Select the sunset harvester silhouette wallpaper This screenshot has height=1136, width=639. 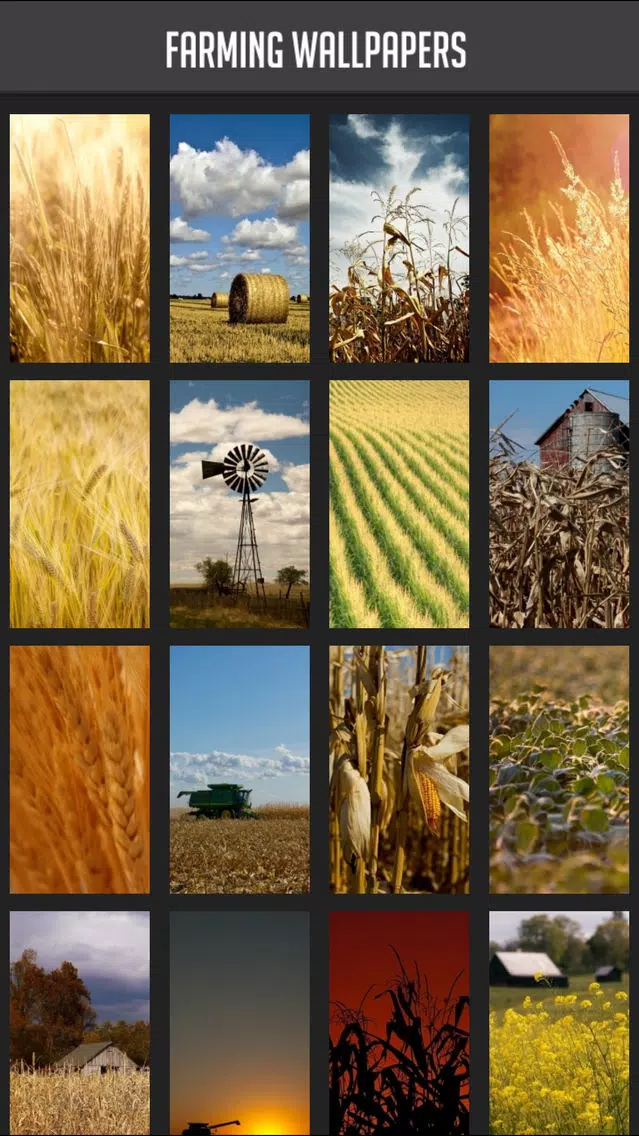pos(239,1023)
